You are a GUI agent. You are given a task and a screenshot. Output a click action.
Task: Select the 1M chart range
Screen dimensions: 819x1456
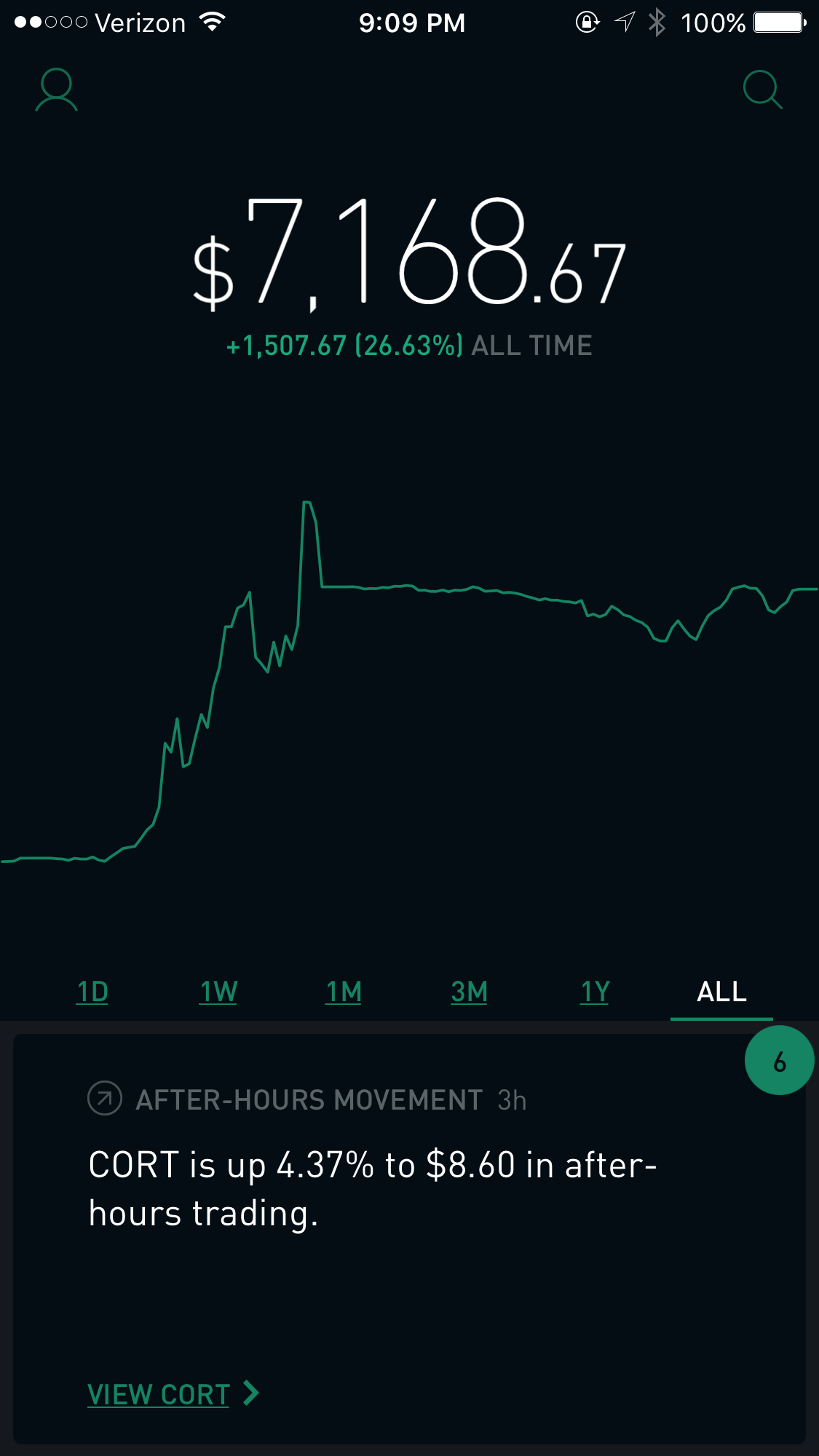coord(344,992)
